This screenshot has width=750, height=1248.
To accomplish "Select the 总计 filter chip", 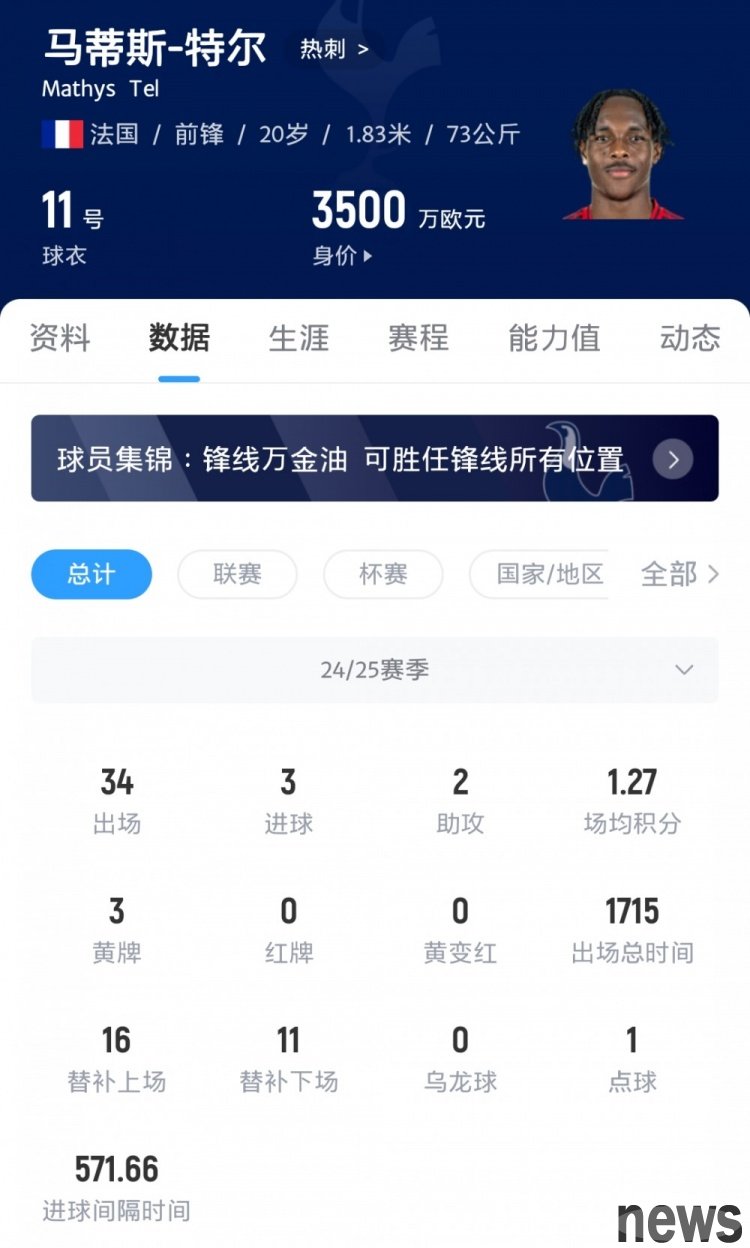I will point(91,574).
